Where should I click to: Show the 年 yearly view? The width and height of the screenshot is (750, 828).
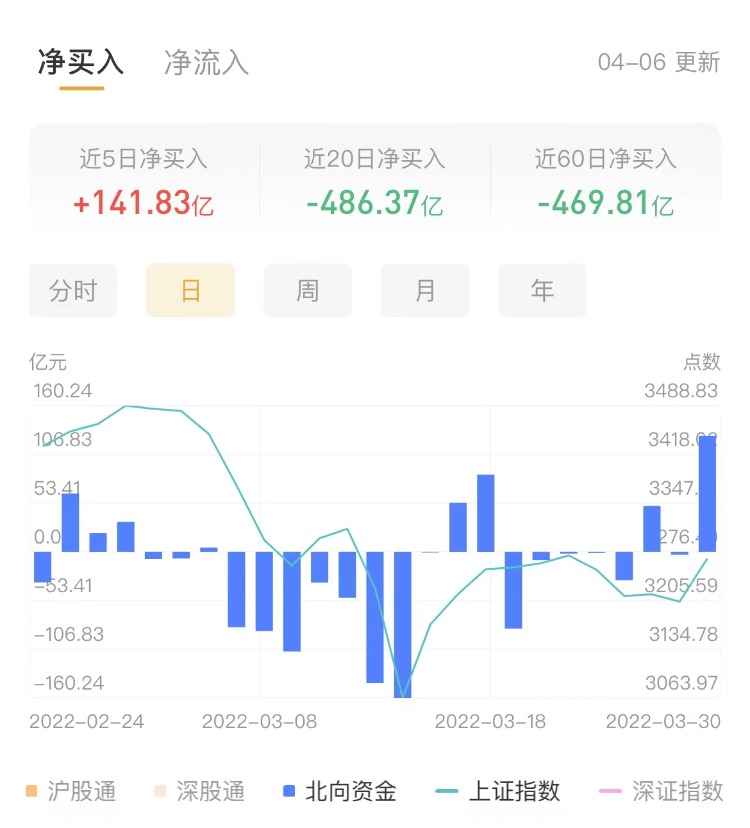[x=542, y=291]
